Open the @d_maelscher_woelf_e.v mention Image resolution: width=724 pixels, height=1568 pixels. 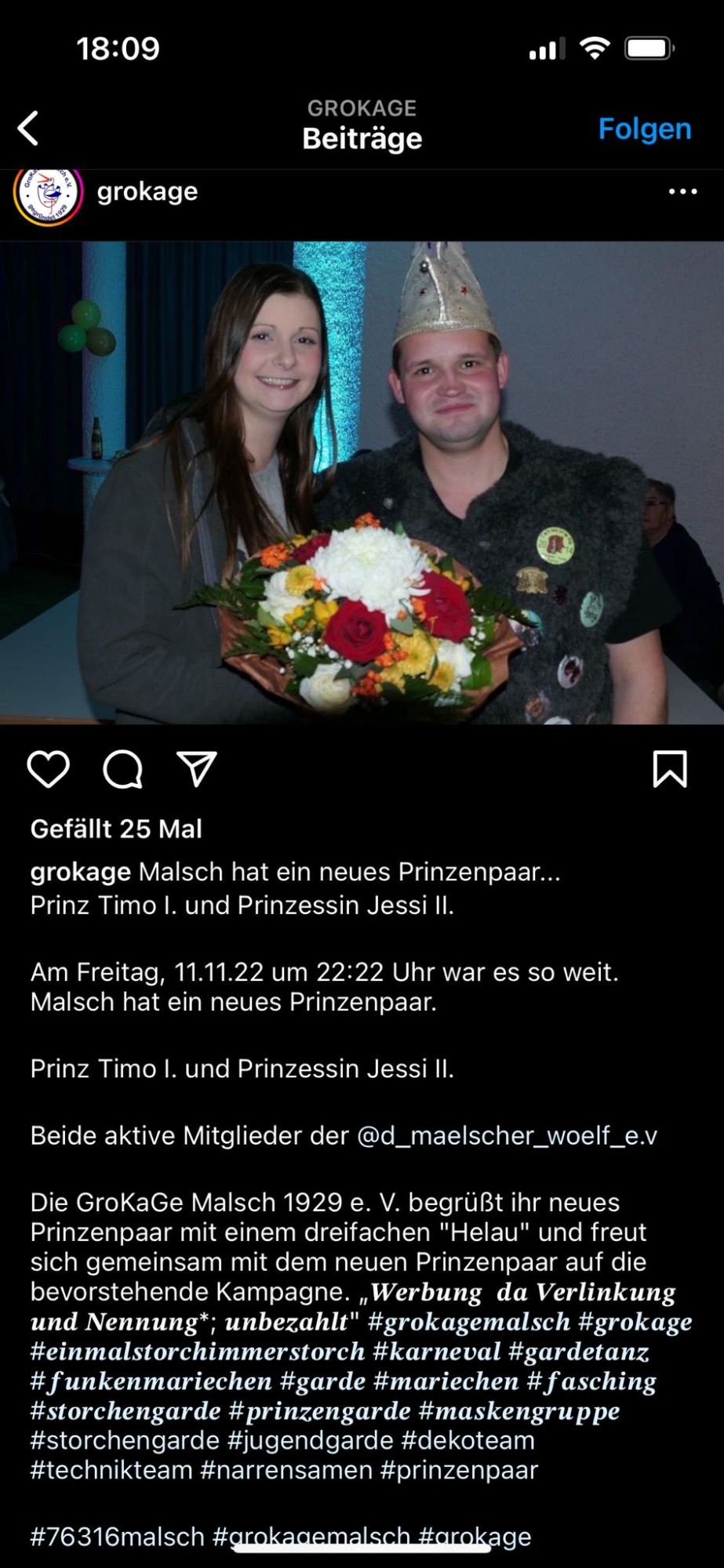pyautogui.click(x=507, y=1135)
